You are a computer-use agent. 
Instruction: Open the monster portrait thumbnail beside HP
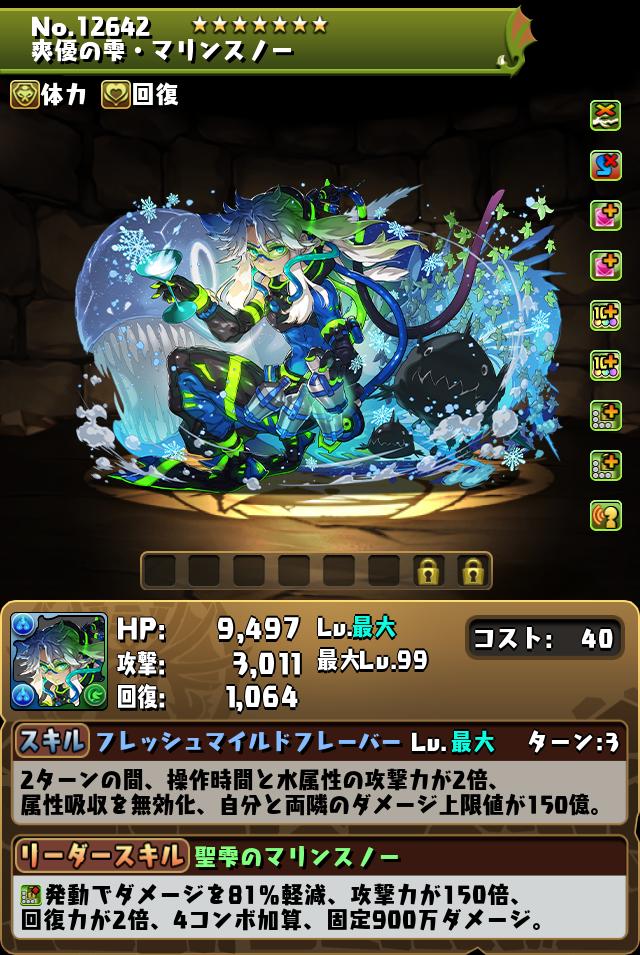point(59,661)
